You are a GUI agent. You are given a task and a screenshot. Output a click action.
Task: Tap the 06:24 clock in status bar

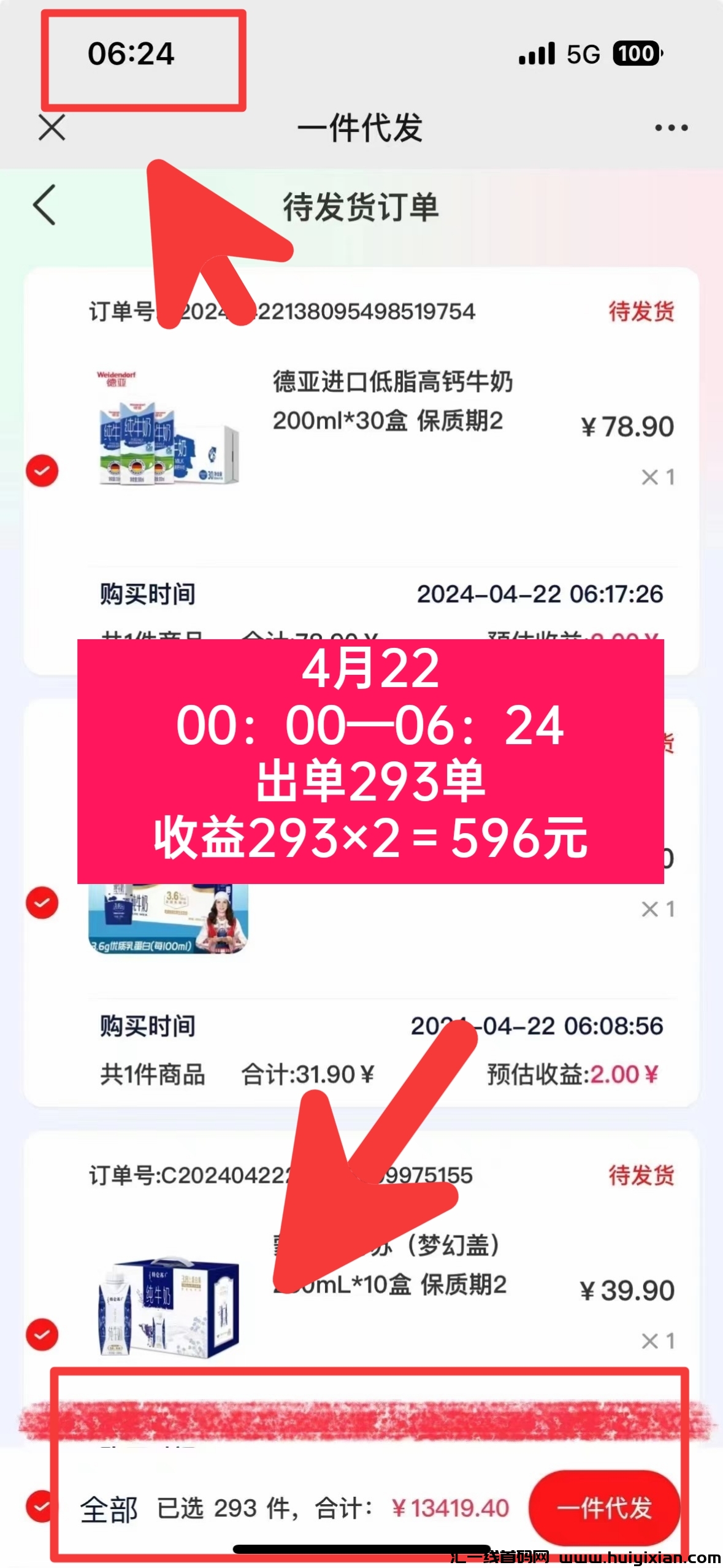[132, 54]
